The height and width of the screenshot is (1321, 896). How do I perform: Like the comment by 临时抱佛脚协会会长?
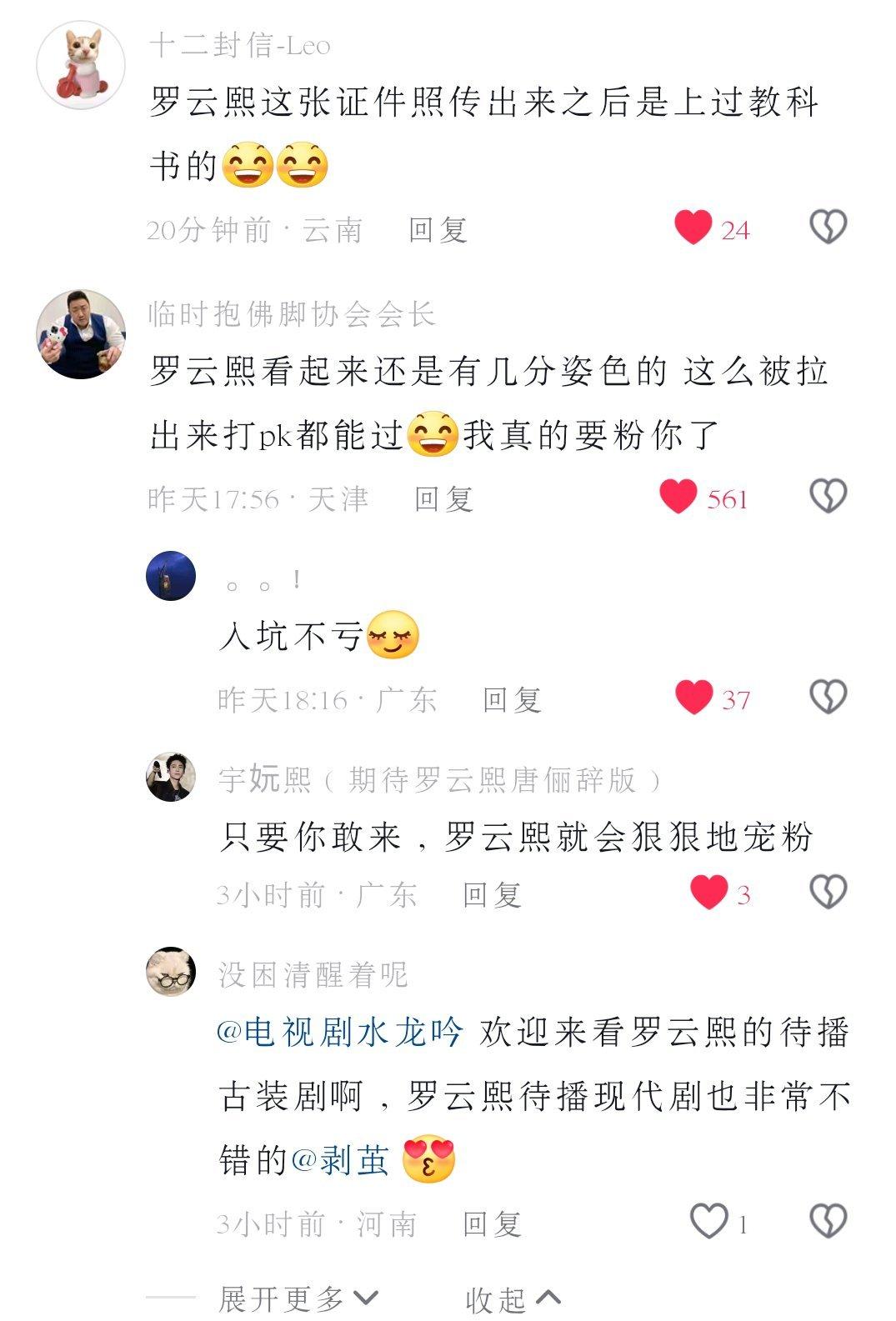678,498
